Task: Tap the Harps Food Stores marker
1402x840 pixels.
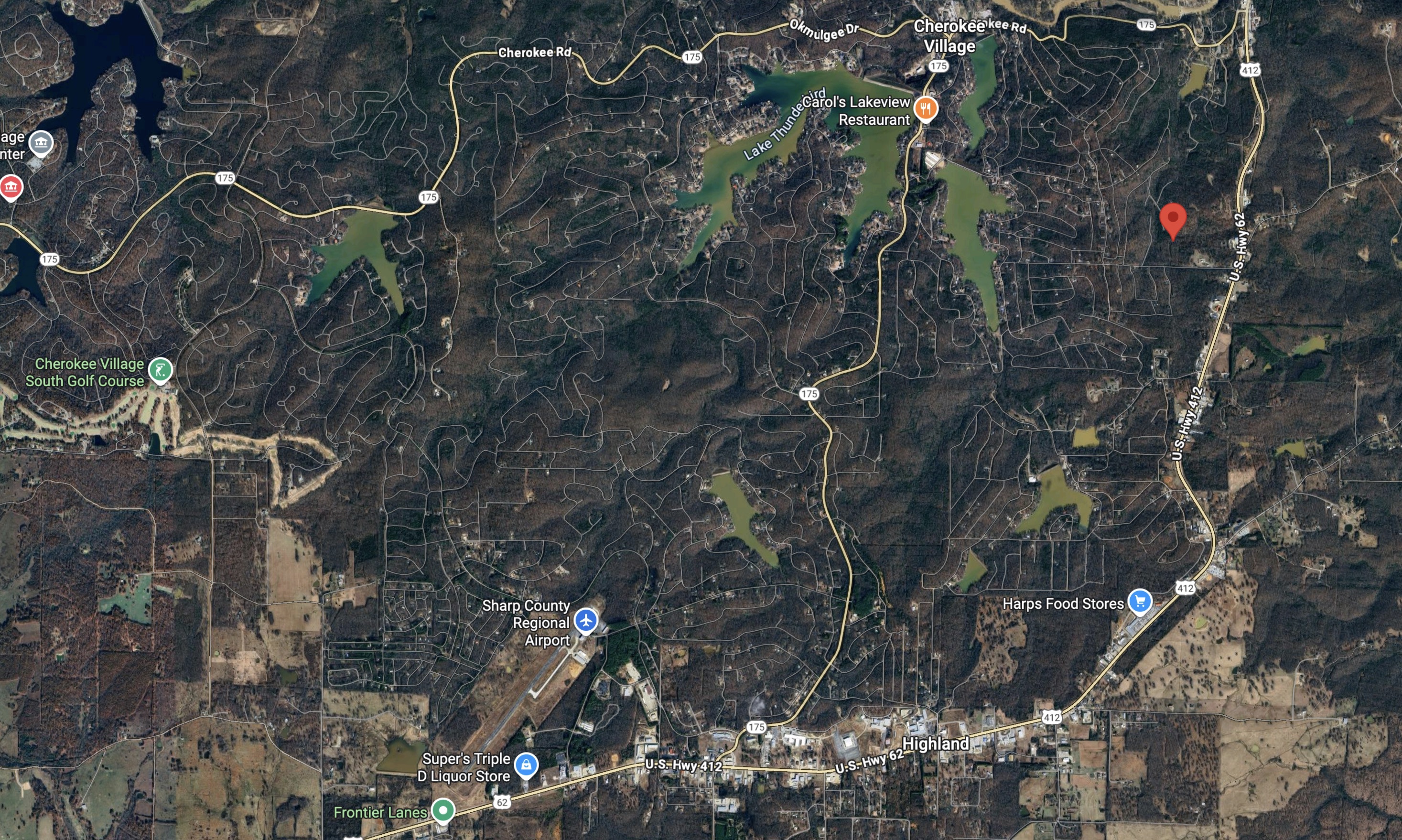Action: (1139, 601)
